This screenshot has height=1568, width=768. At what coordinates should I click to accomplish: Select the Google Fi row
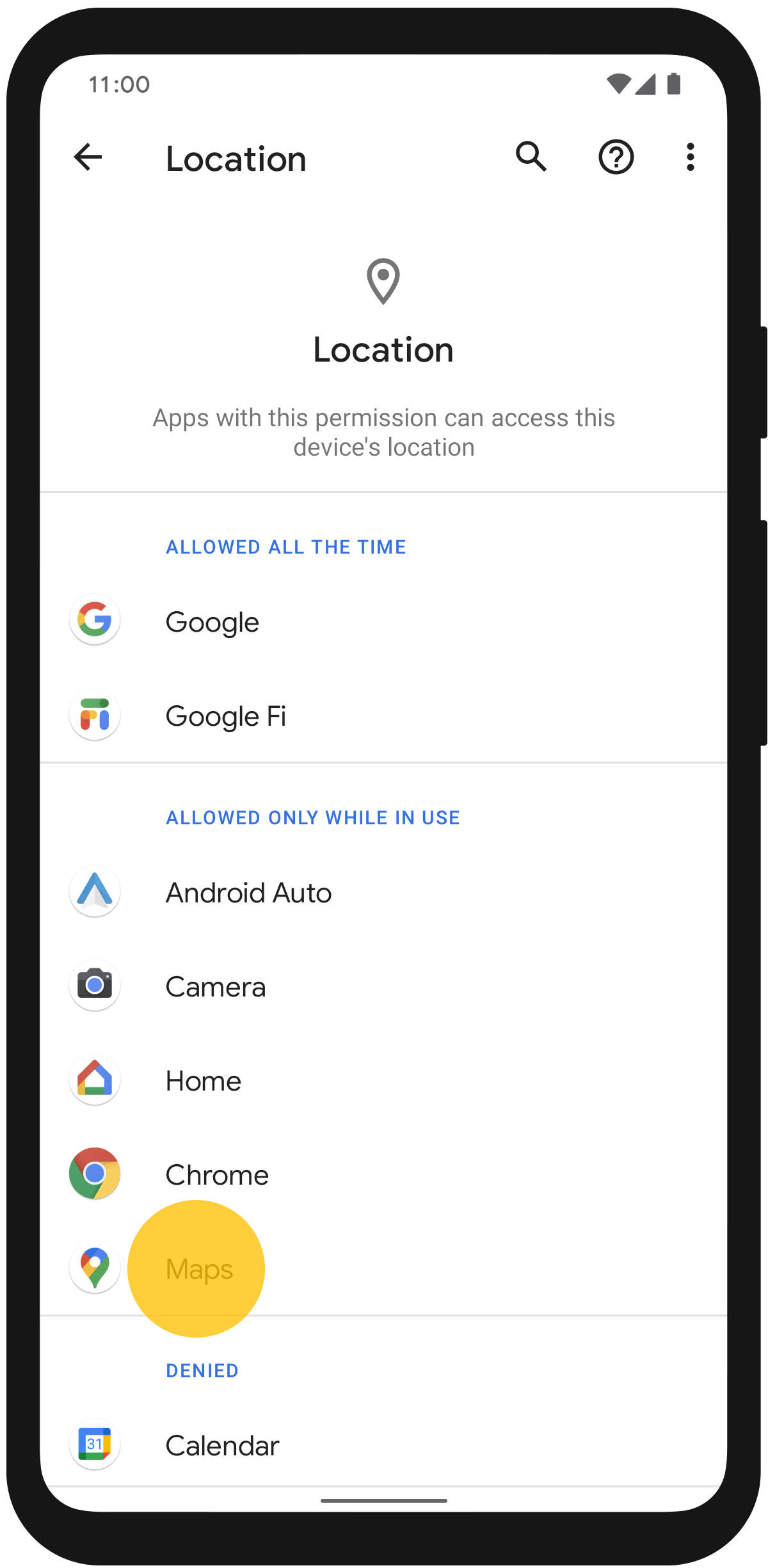pyautogui.click(x=225, y=716)
